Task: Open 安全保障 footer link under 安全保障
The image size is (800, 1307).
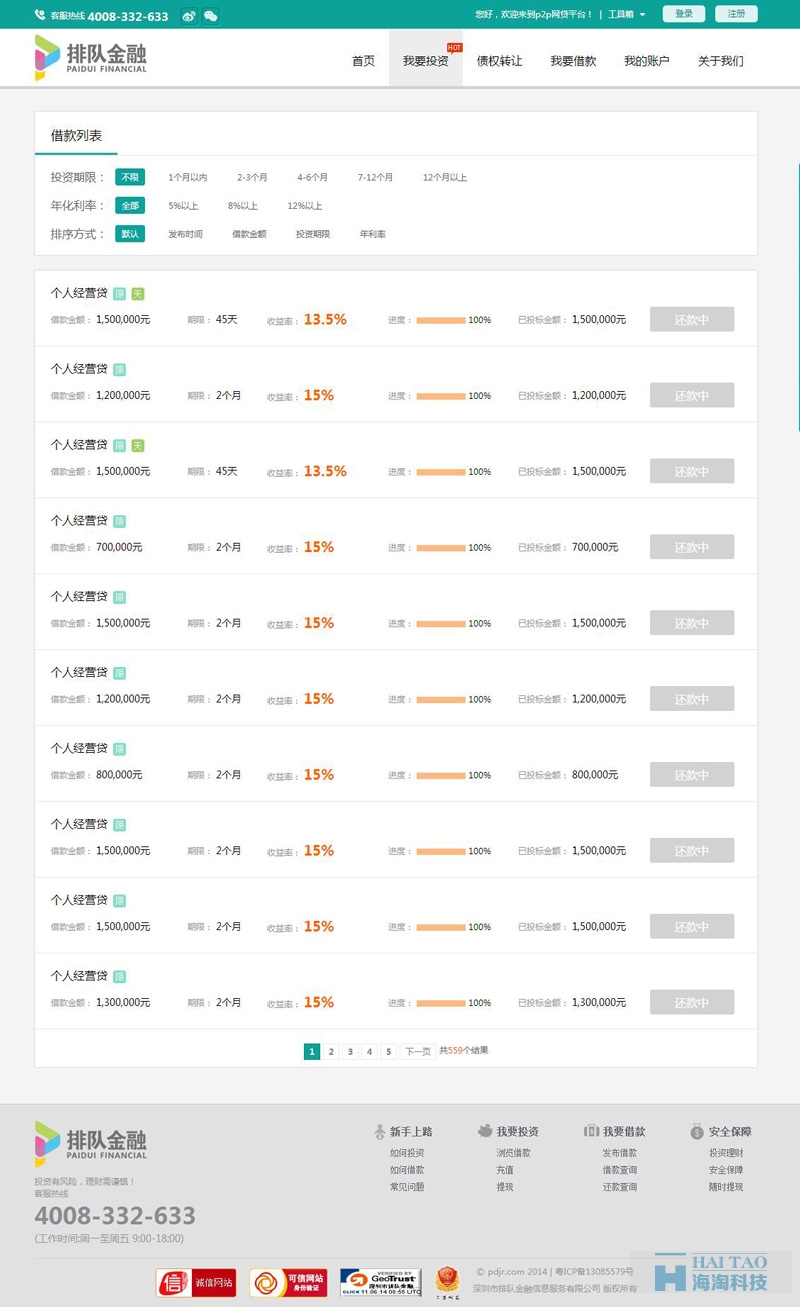Action: click(726, 1170)
